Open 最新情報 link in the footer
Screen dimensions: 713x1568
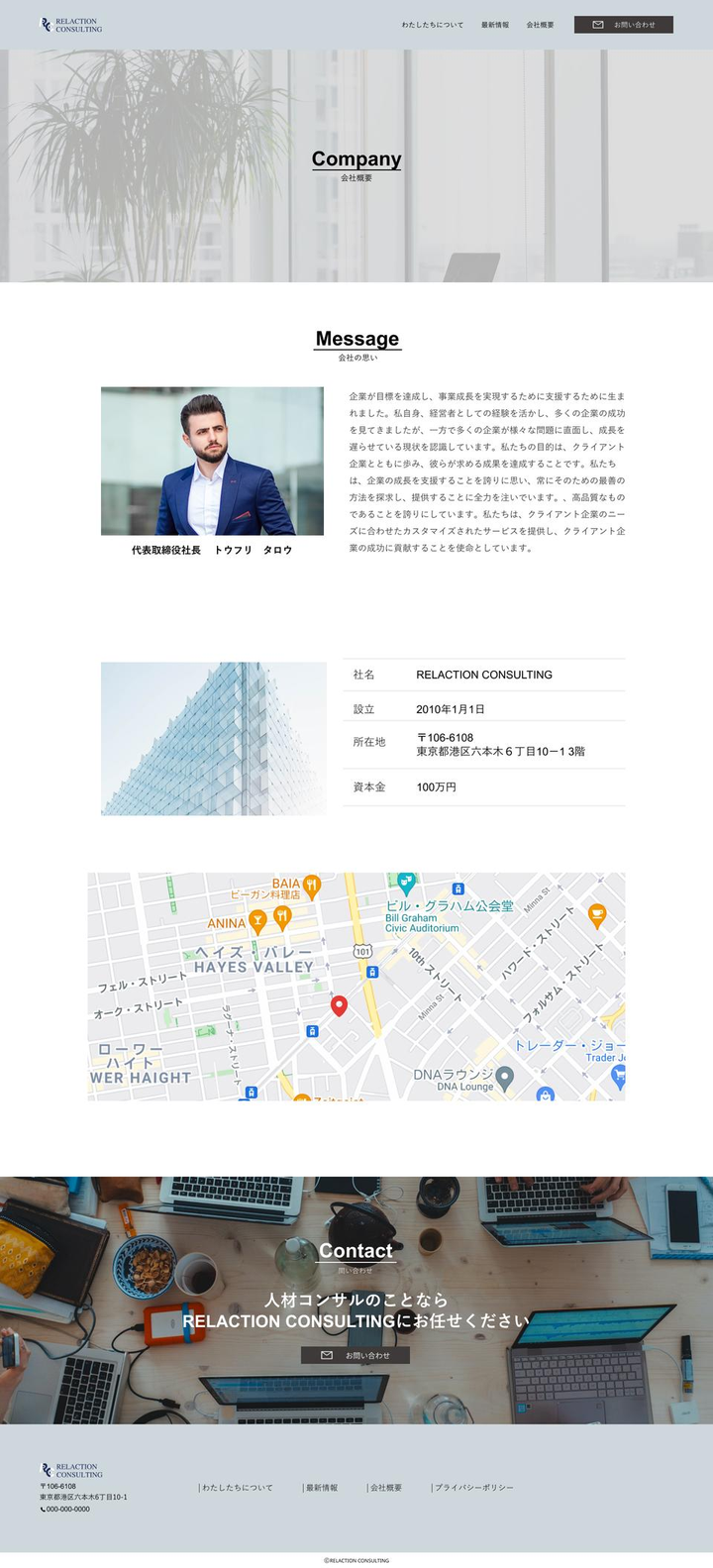point(321,1488)
